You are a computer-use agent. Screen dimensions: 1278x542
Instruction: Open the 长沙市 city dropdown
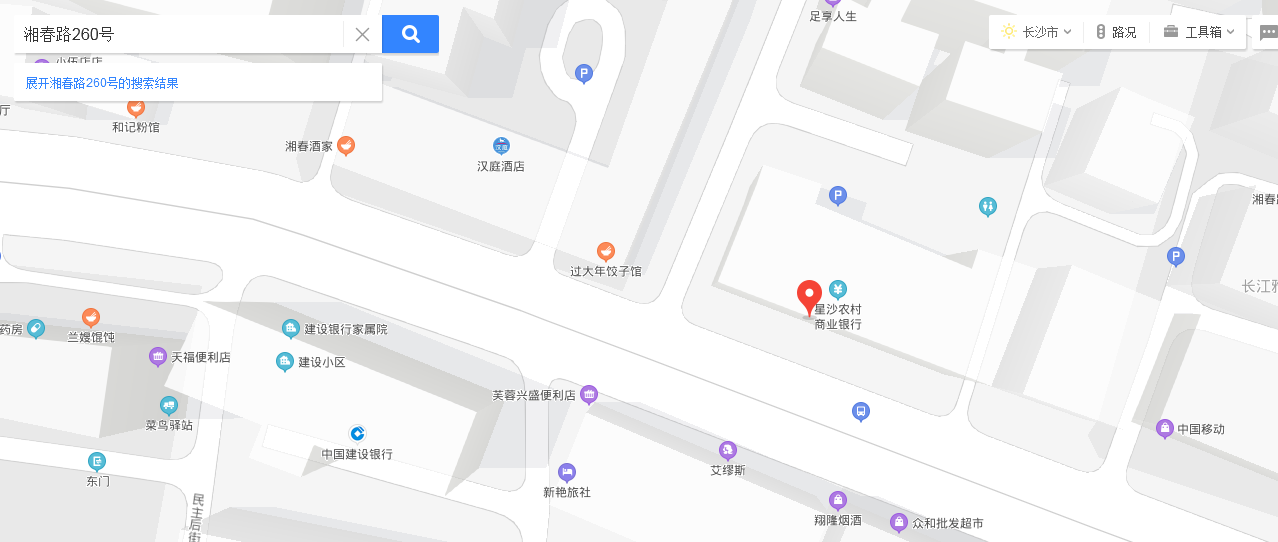[x=1036, y=32]
